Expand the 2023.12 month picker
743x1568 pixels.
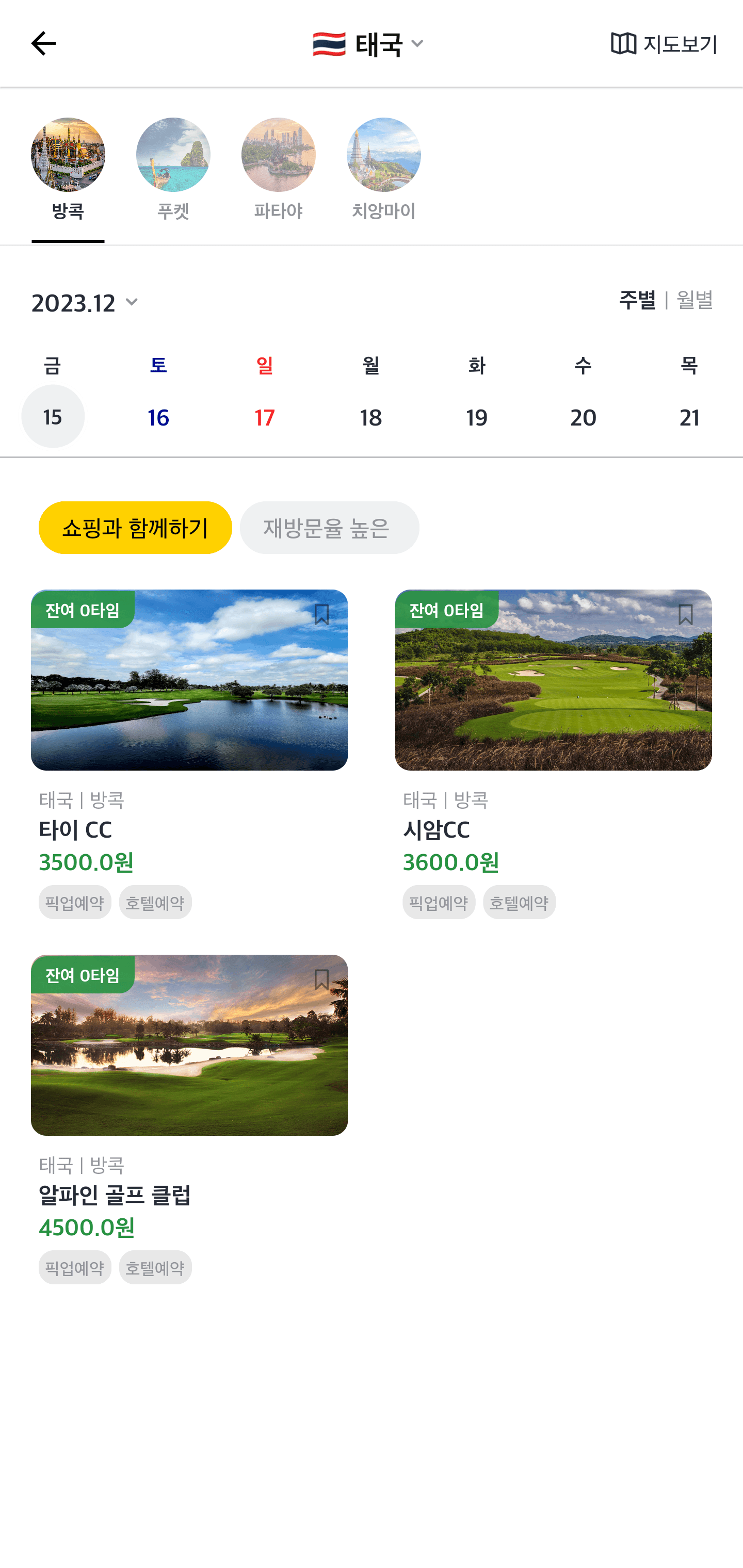[x=85, y=303]
